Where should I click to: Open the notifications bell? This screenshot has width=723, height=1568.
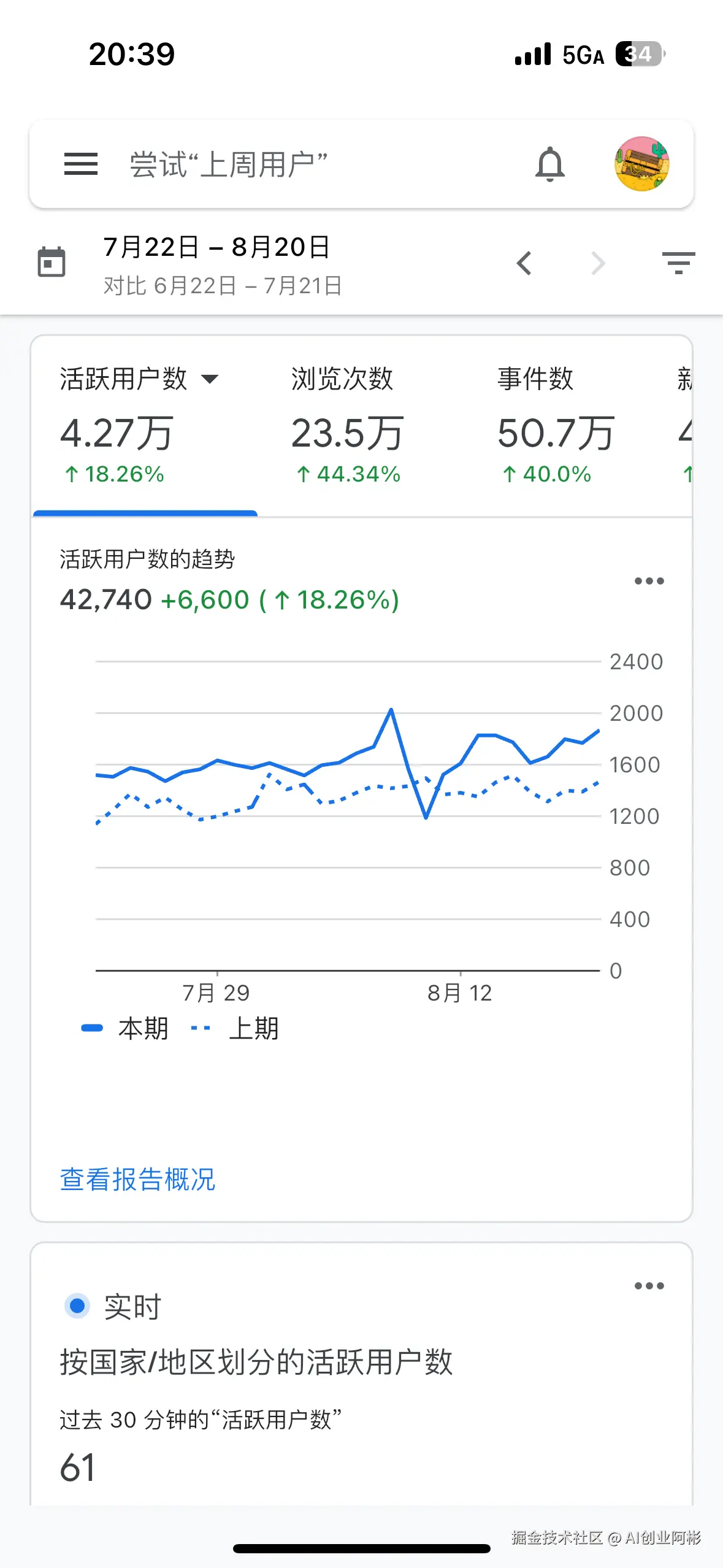550,164
